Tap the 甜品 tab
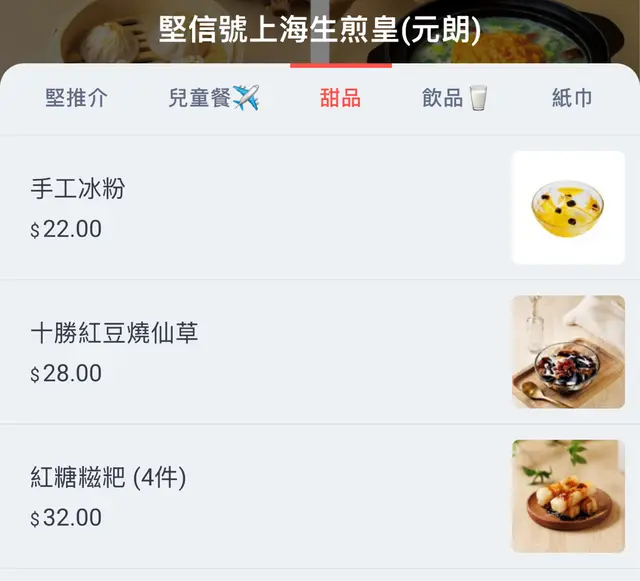The image size is (640, 581). [x=340, y=98]
